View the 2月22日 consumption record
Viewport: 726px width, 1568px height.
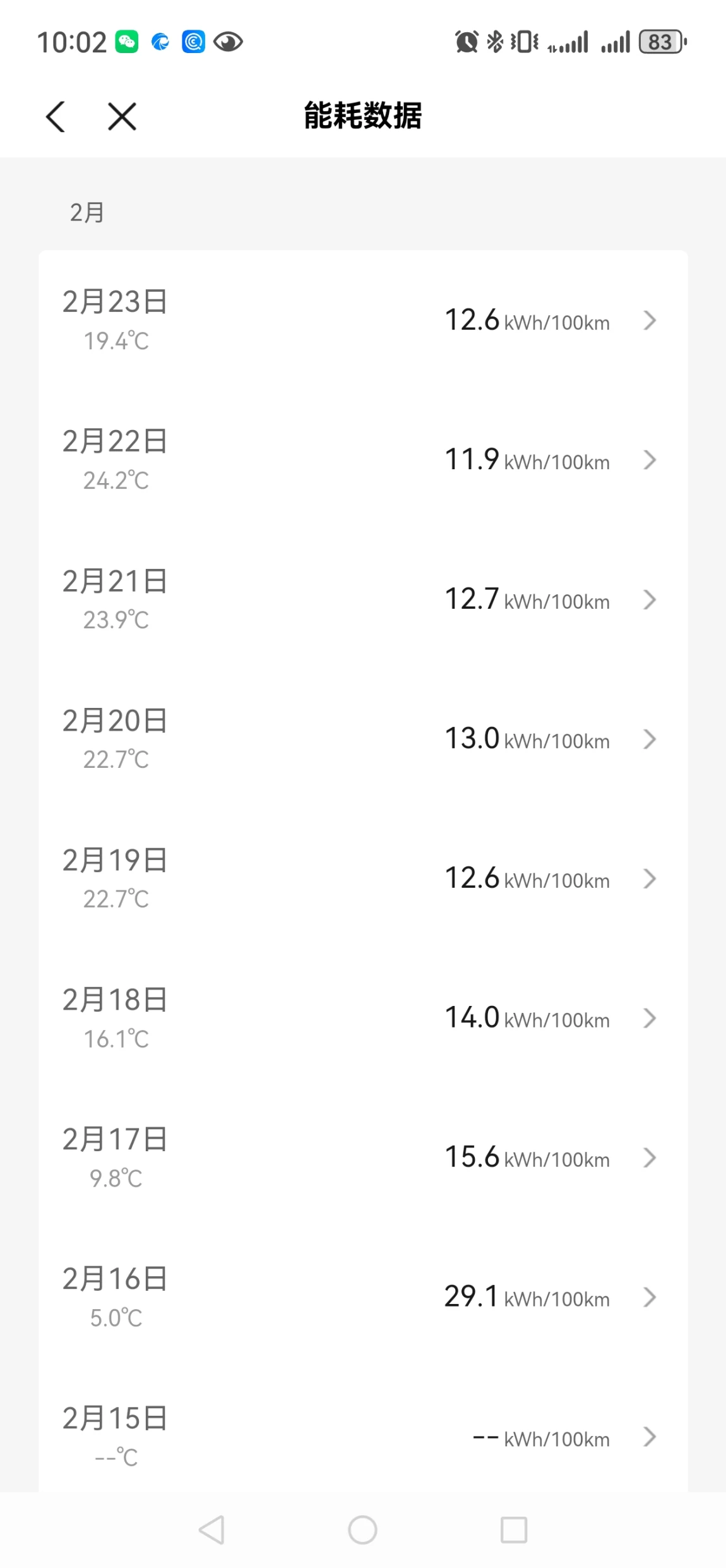(x=363, y=460)
